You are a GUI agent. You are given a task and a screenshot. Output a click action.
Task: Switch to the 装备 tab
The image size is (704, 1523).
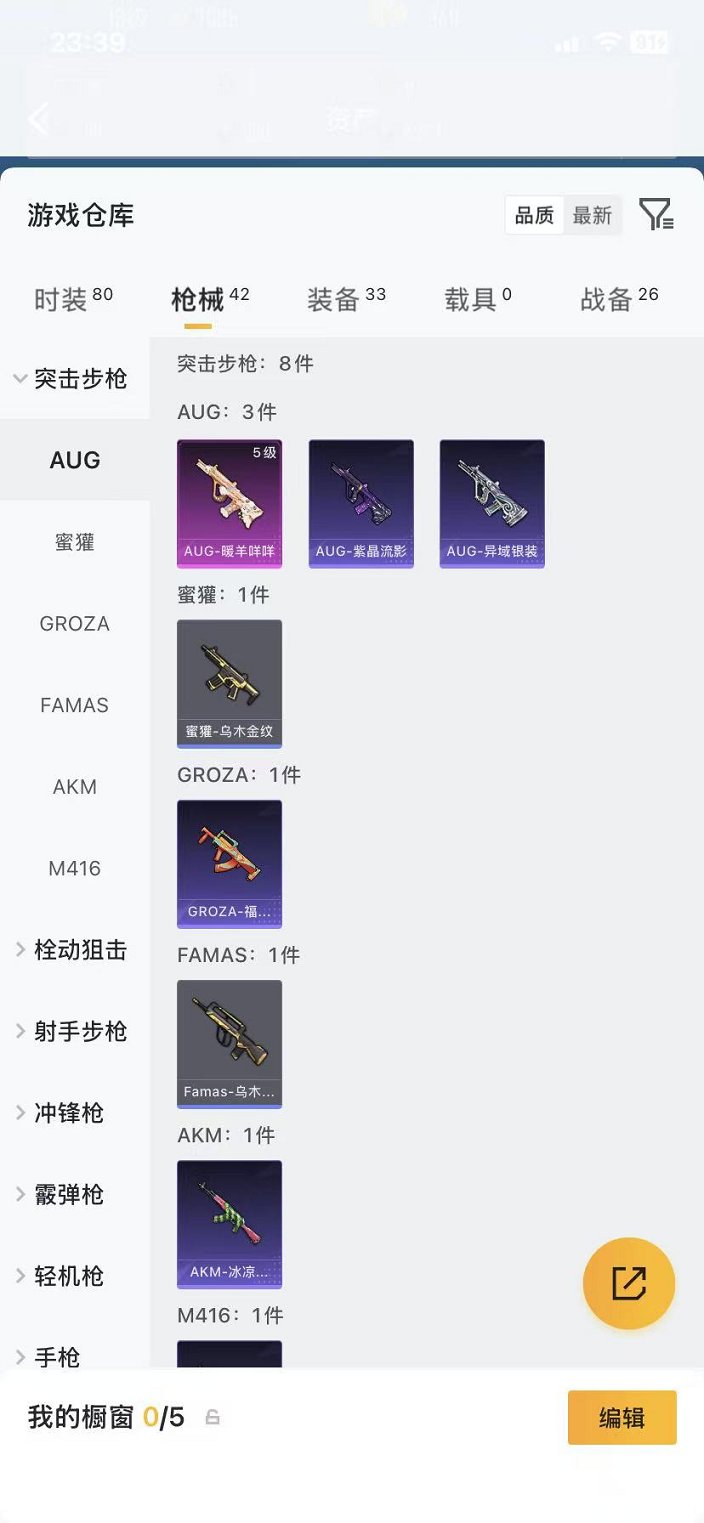click(x=346, y=299)
